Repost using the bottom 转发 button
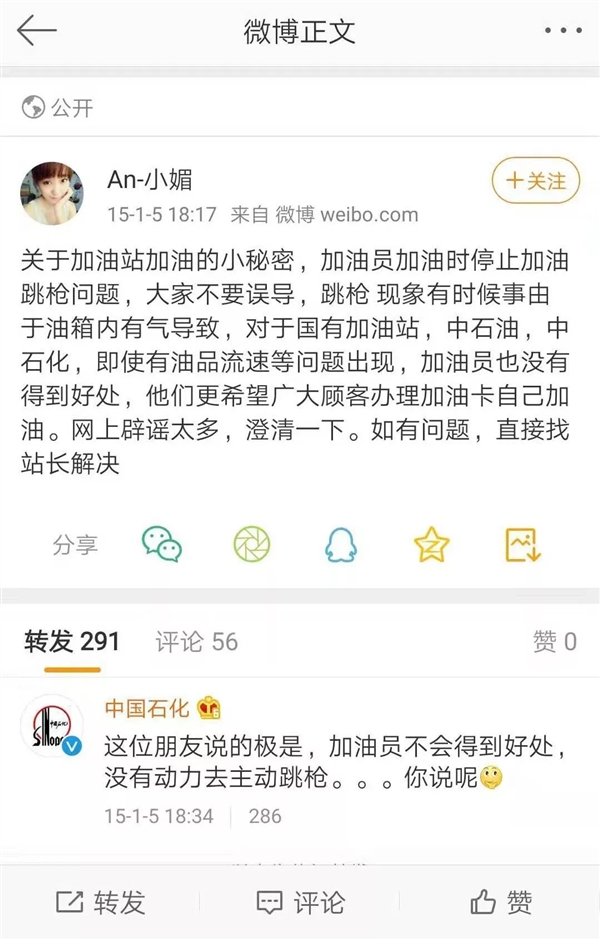 point(100,902)
